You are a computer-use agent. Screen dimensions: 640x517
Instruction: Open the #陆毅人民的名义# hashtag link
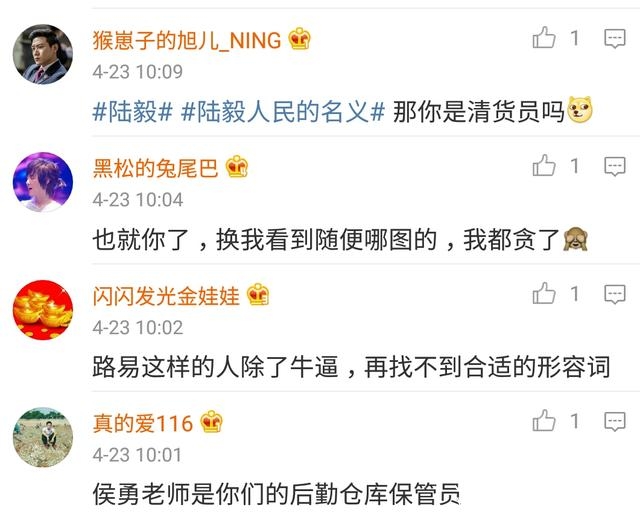pos(283,112)
